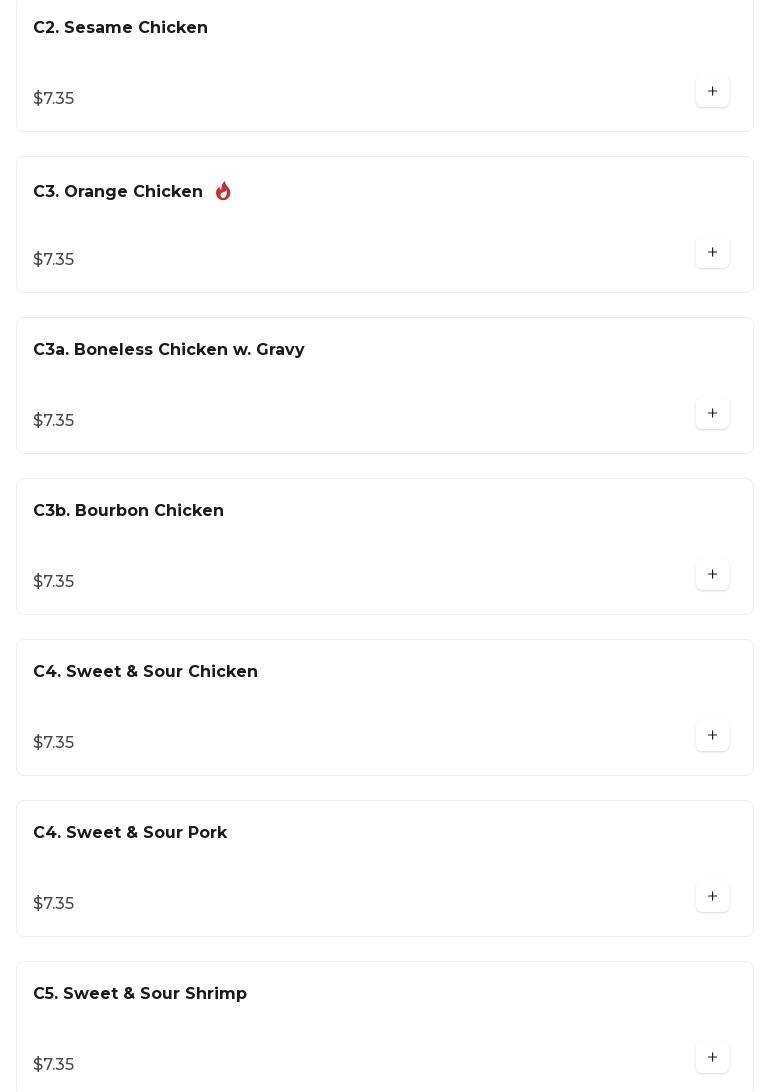
Task: Add C5. Sweet & Sour Shrimp to cart
Action: pos(712,1058)
